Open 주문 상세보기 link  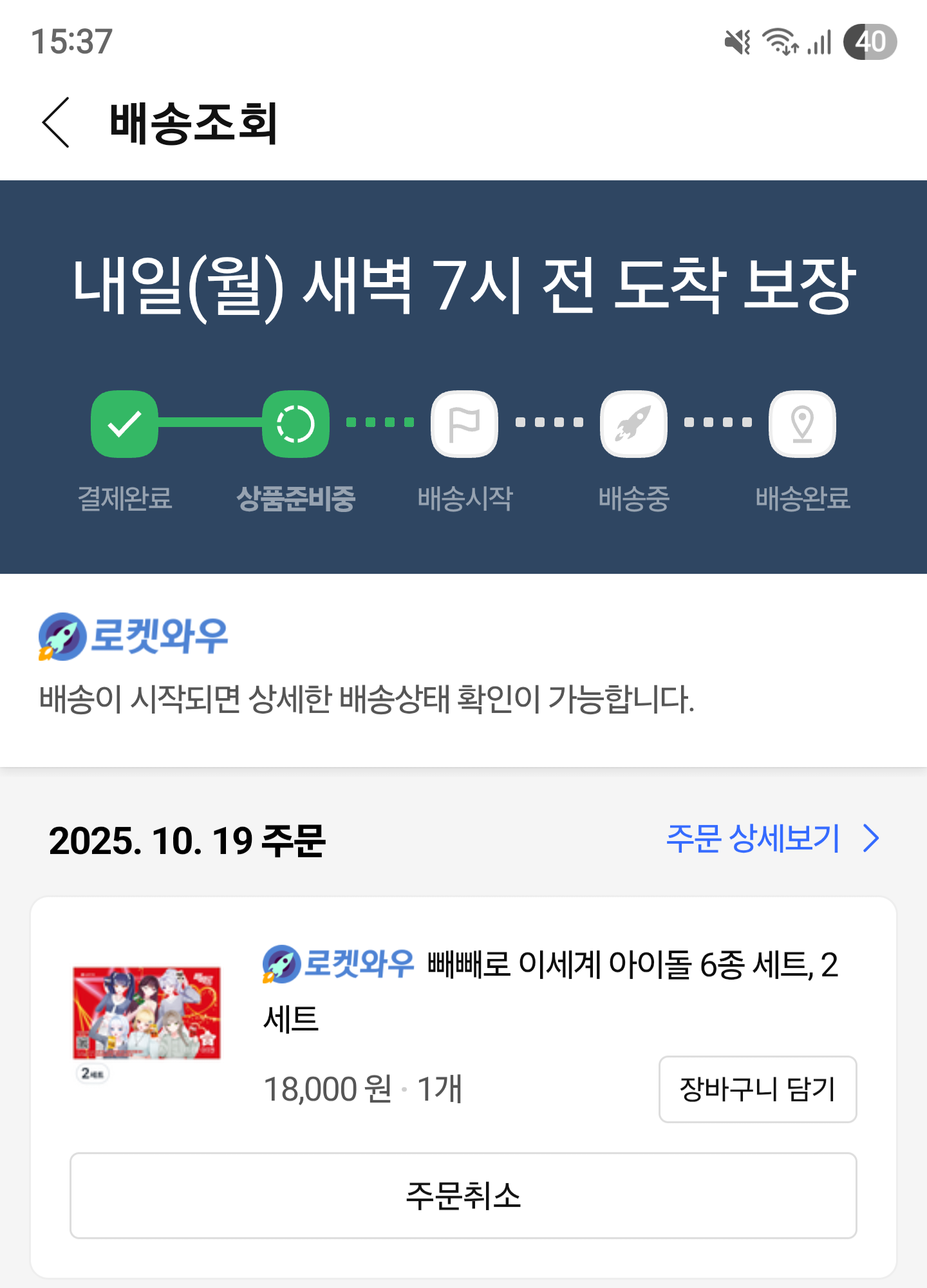click(x=771, y=839)
